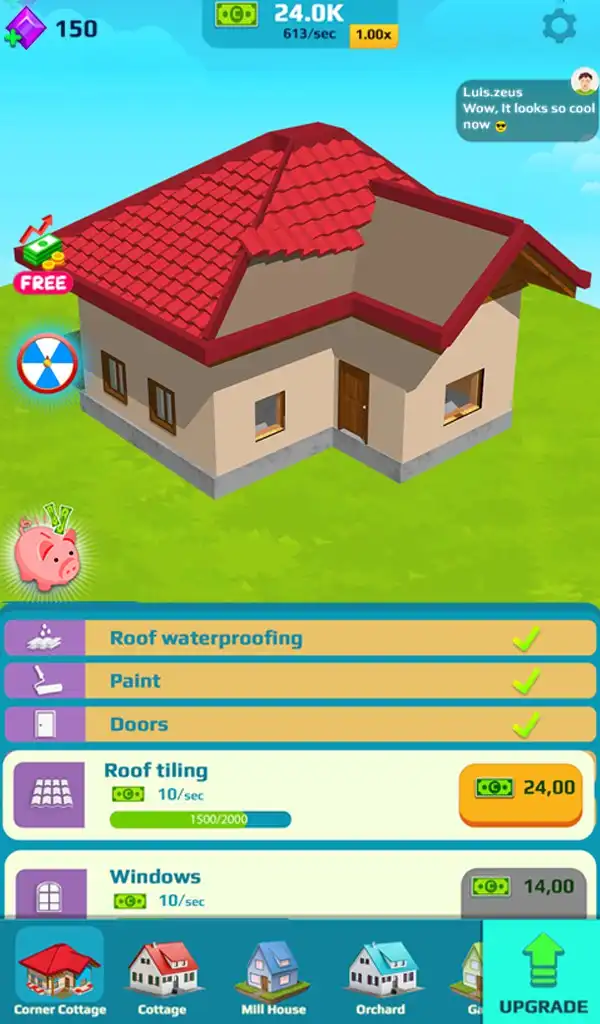600x1024 pixels.
Task: Claim the FREE cash offer
Action: [42, 256]
